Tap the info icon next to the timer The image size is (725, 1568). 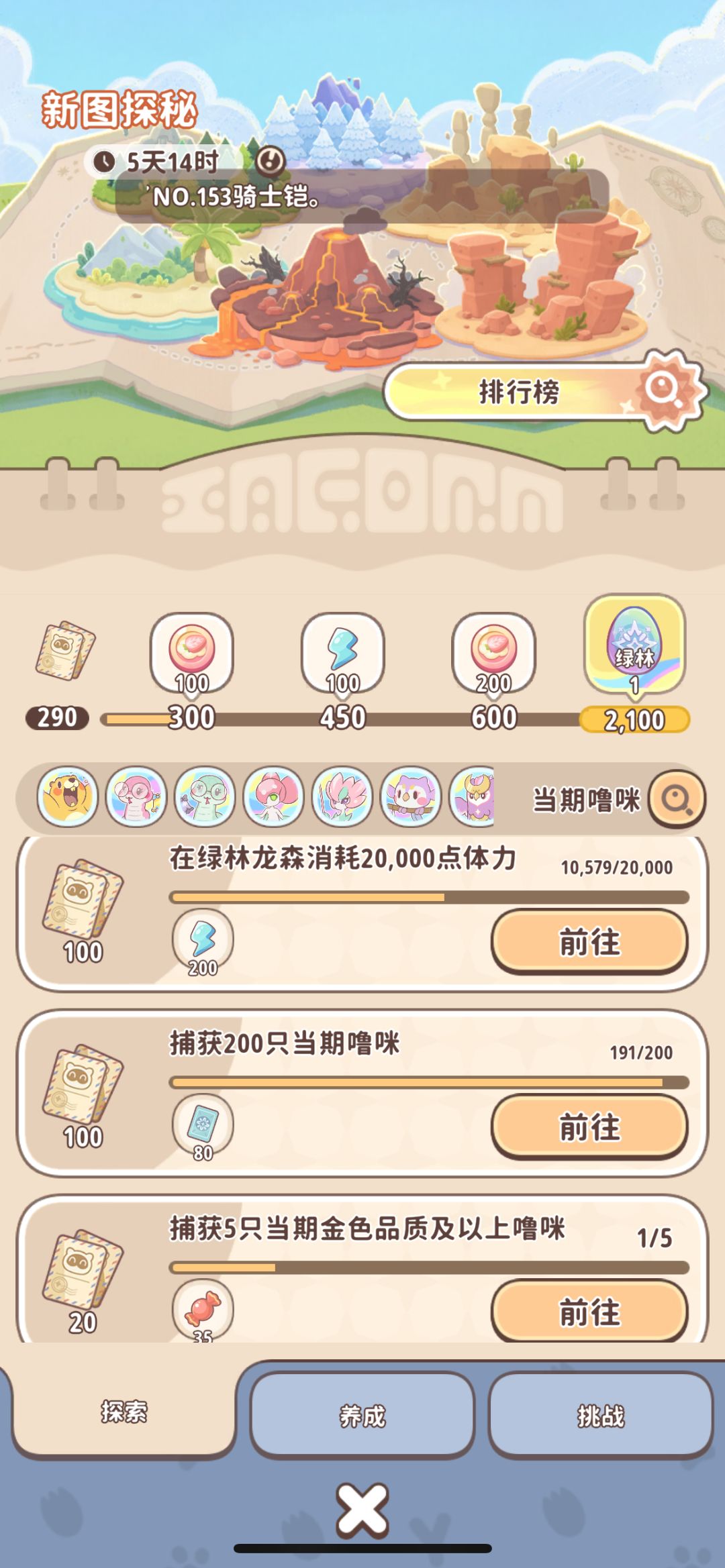click(x=271, y=161)
